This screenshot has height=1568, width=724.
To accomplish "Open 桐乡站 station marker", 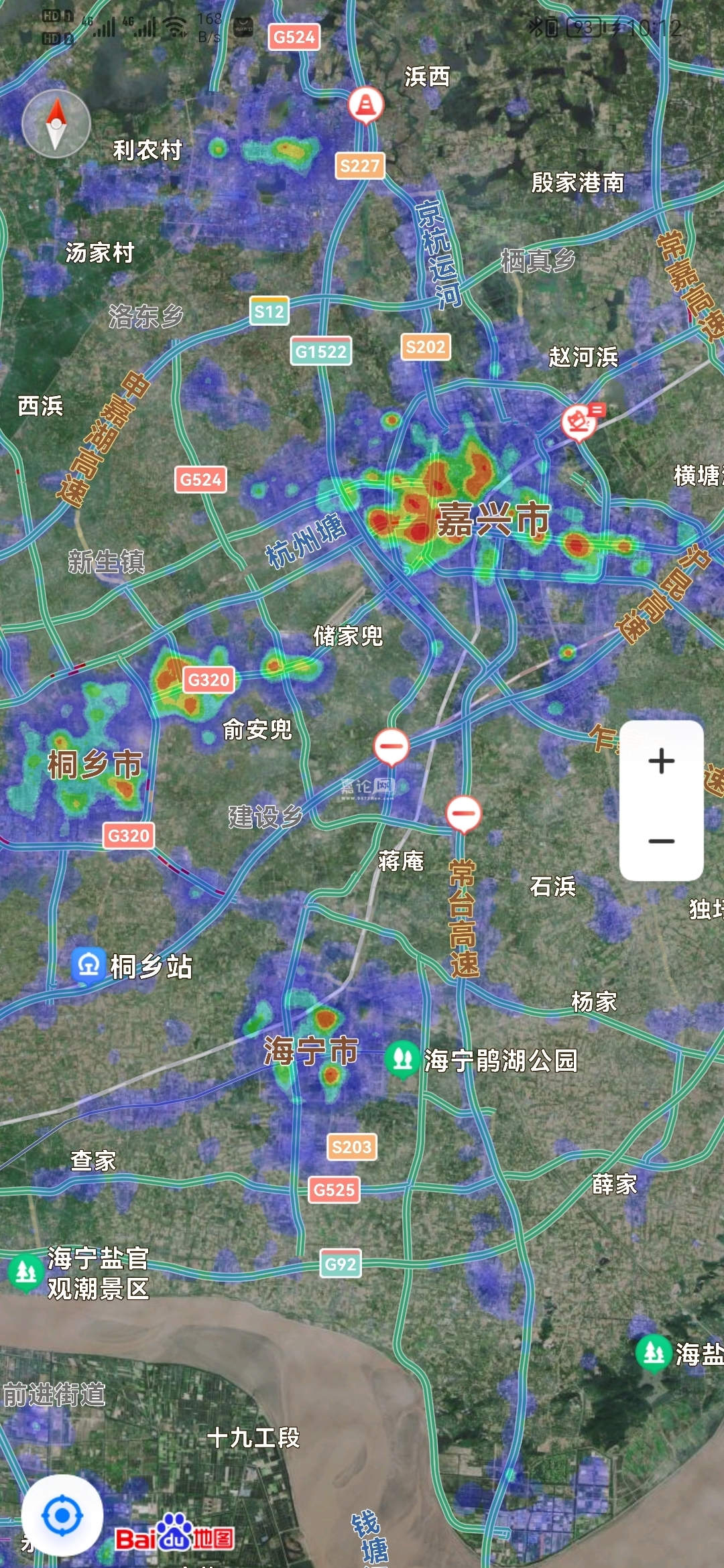I will 88,966.
